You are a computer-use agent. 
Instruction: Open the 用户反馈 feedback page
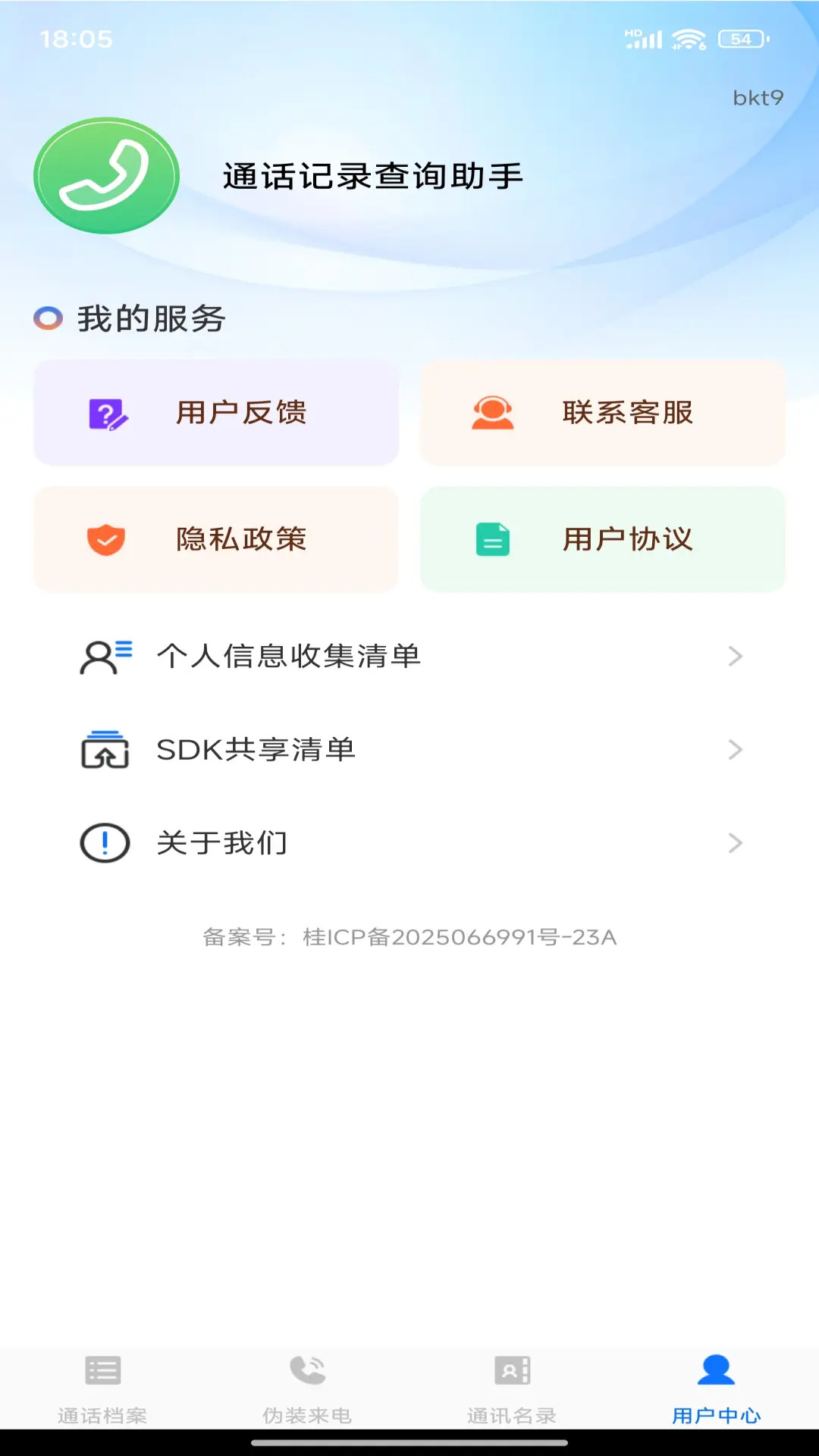[216, 412]
